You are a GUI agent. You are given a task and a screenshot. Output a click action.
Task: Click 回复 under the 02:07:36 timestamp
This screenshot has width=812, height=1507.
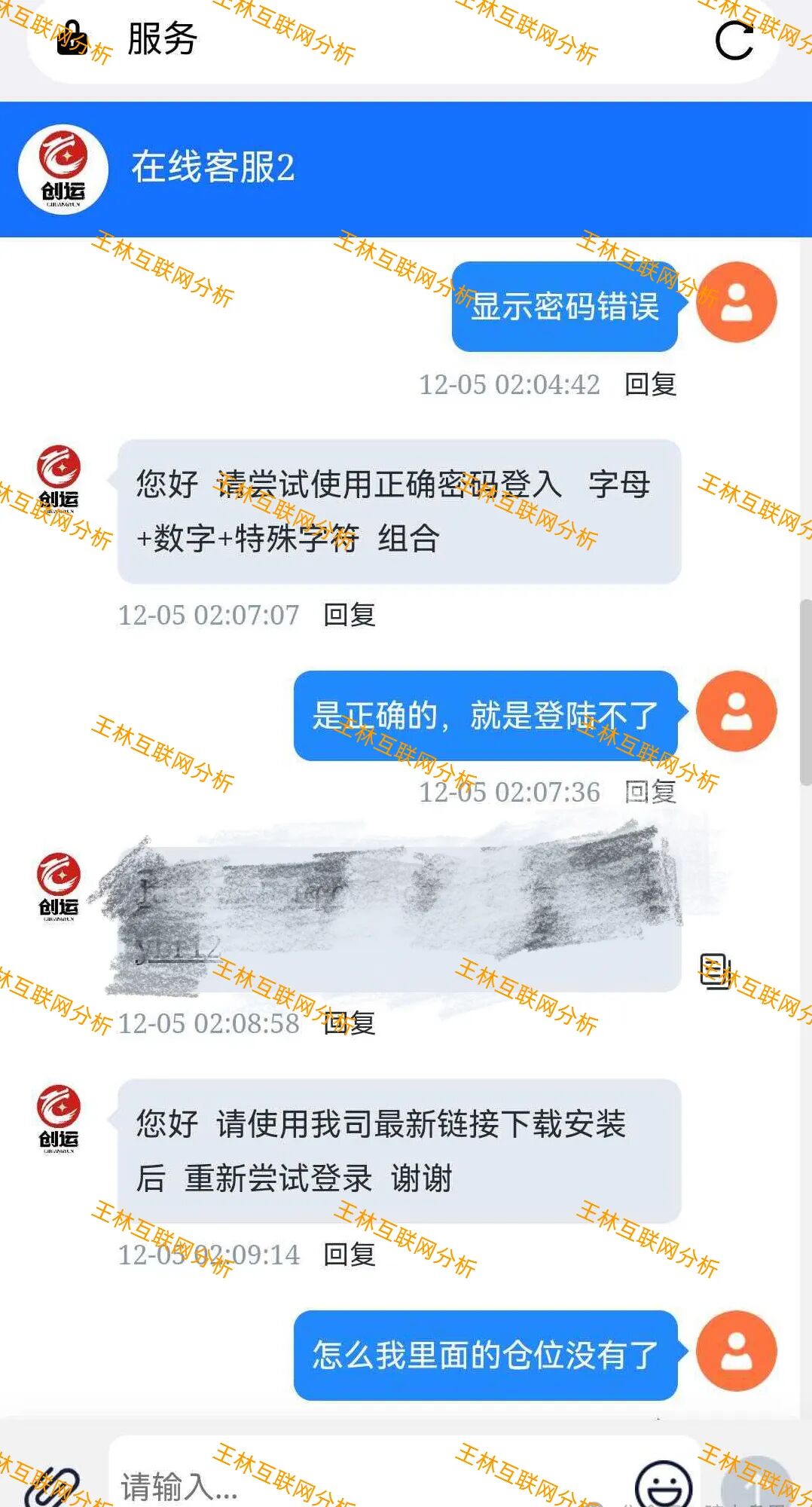pyautogui.click(x=651, y=793)
